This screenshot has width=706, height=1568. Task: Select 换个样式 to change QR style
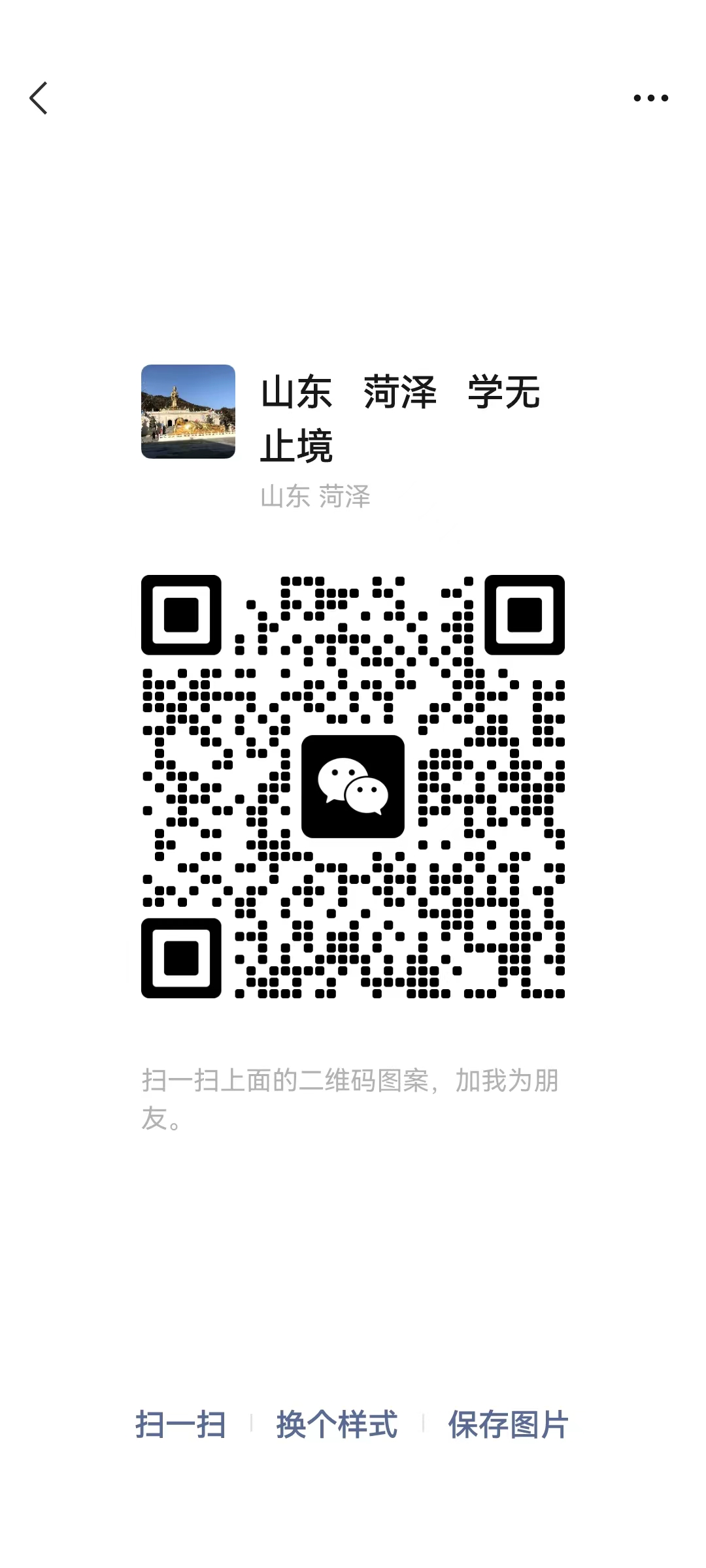click(337, 1424)
